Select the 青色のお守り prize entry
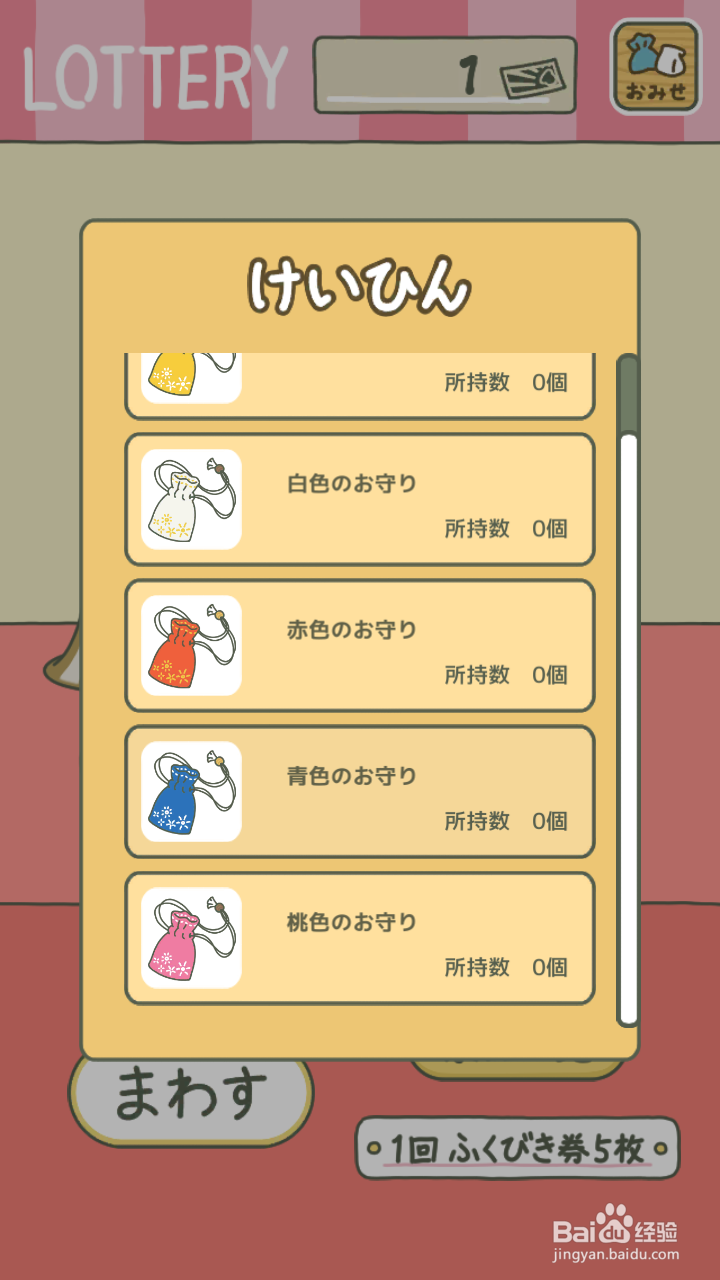The image size is (720, 1280). pos(358,792)
